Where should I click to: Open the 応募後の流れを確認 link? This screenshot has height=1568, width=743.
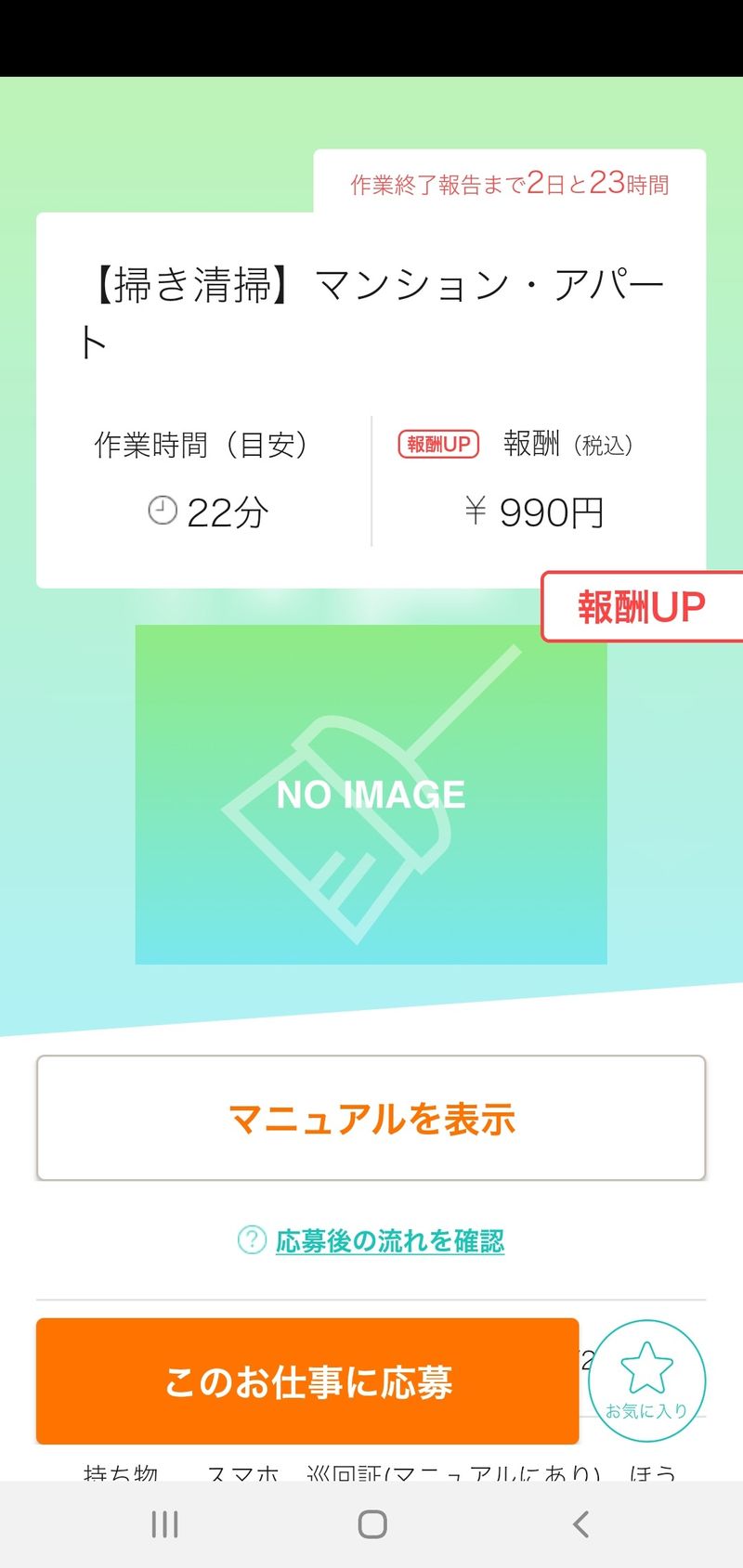(389, 1240)
